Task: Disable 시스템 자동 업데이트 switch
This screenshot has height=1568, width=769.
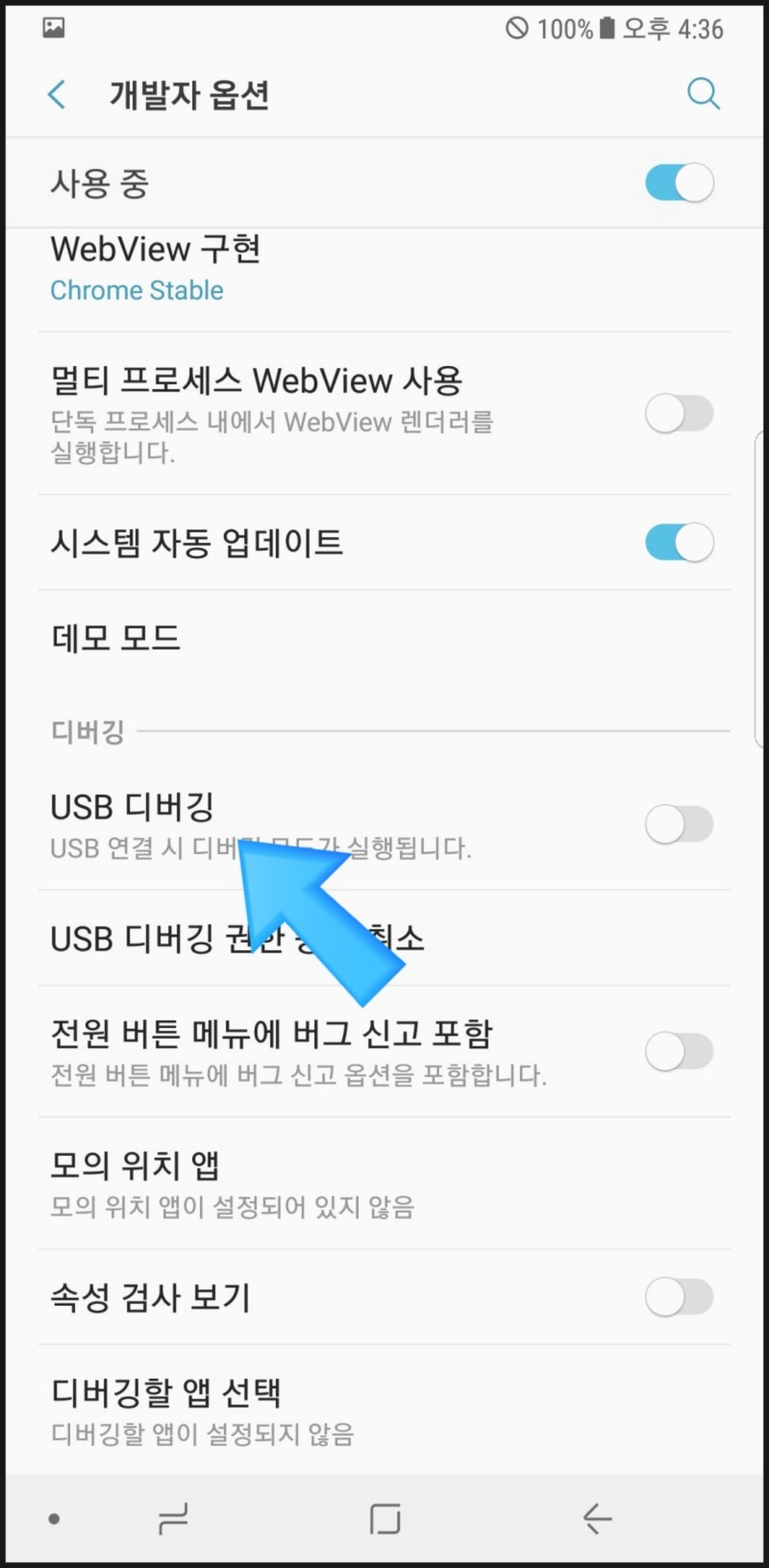Action: (x=679, y=543)
